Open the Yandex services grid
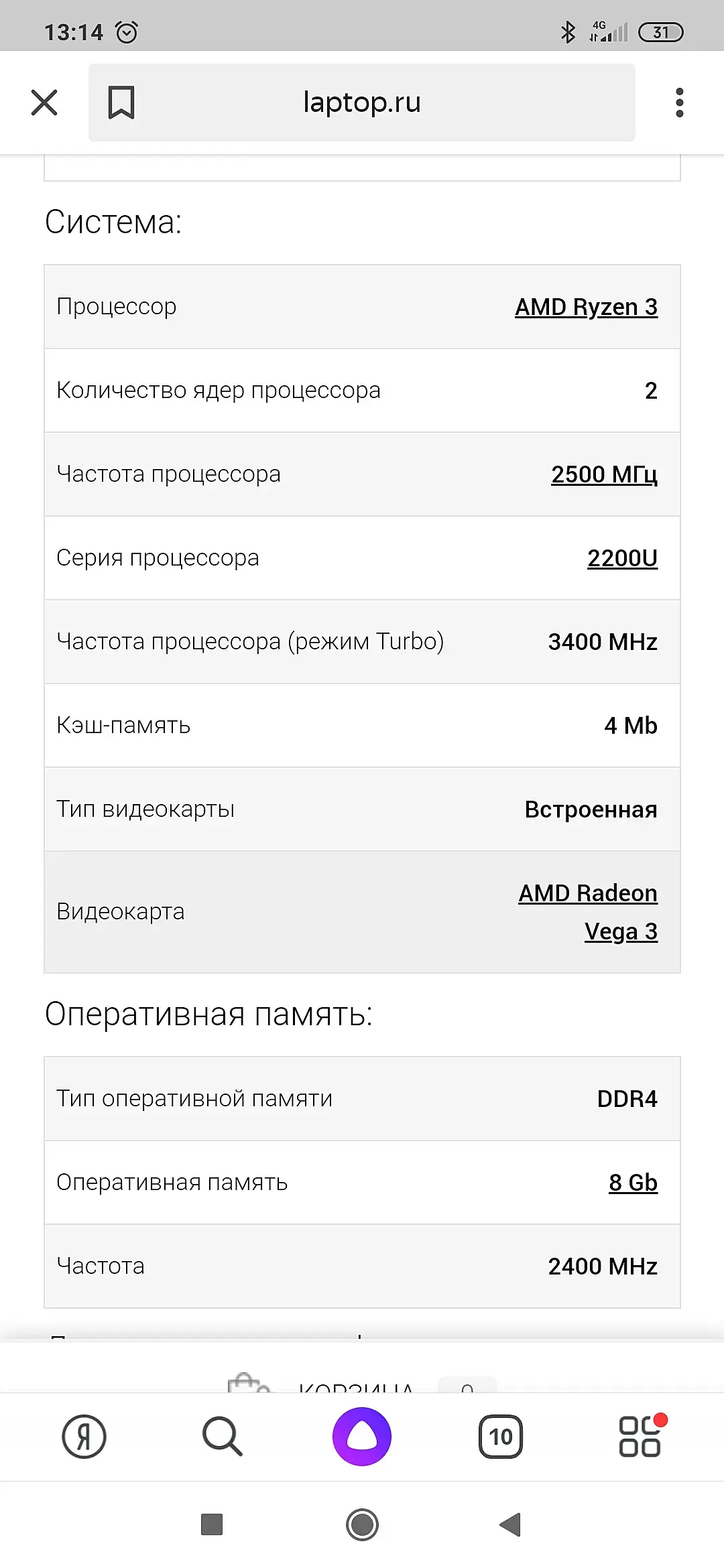724x1568 pixels. [x=640, y=1437]
